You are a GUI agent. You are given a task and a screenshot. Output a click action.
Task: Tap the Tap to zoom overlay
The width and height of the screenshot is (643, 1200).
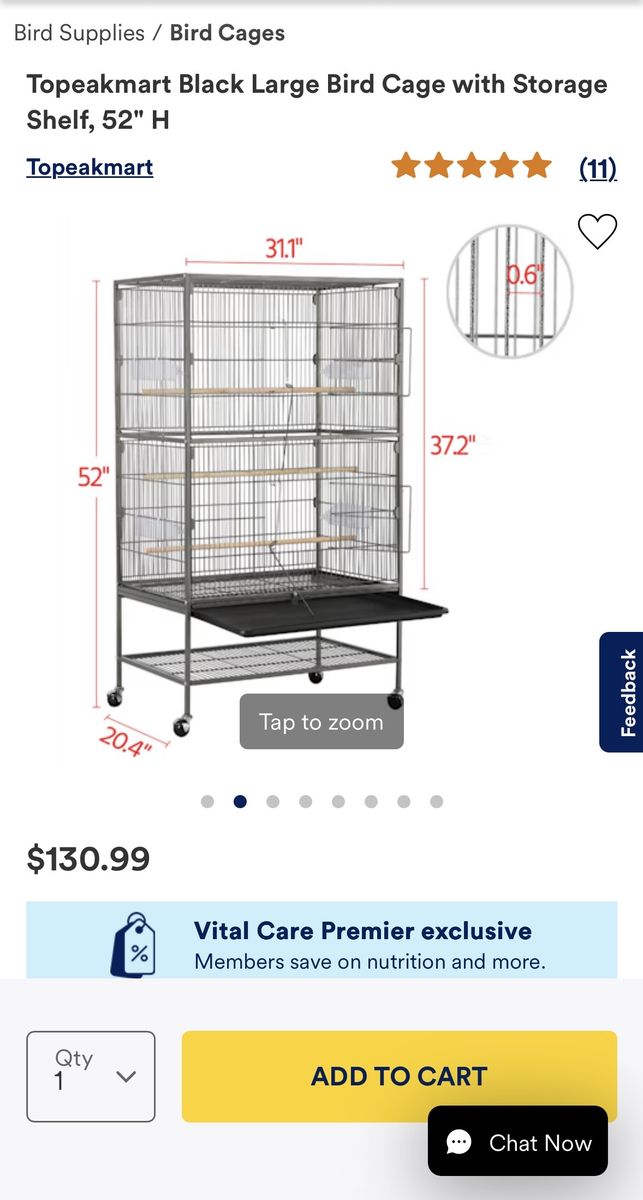321,722
